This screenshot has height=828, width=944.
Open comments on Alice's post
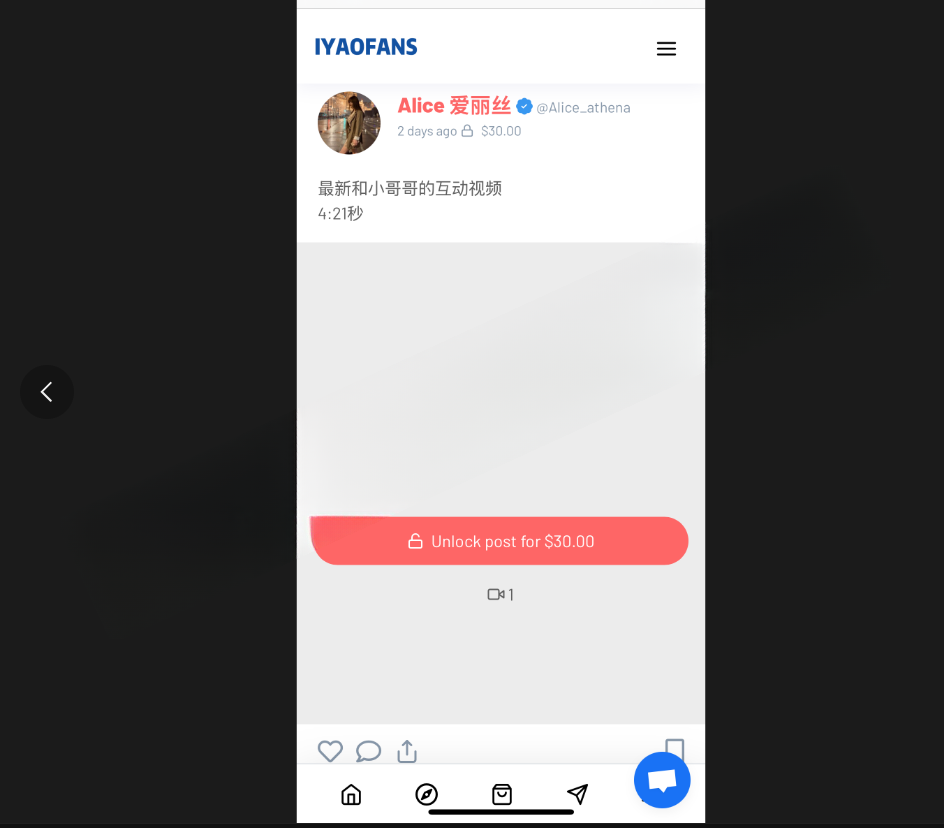(x=368, y=751)
